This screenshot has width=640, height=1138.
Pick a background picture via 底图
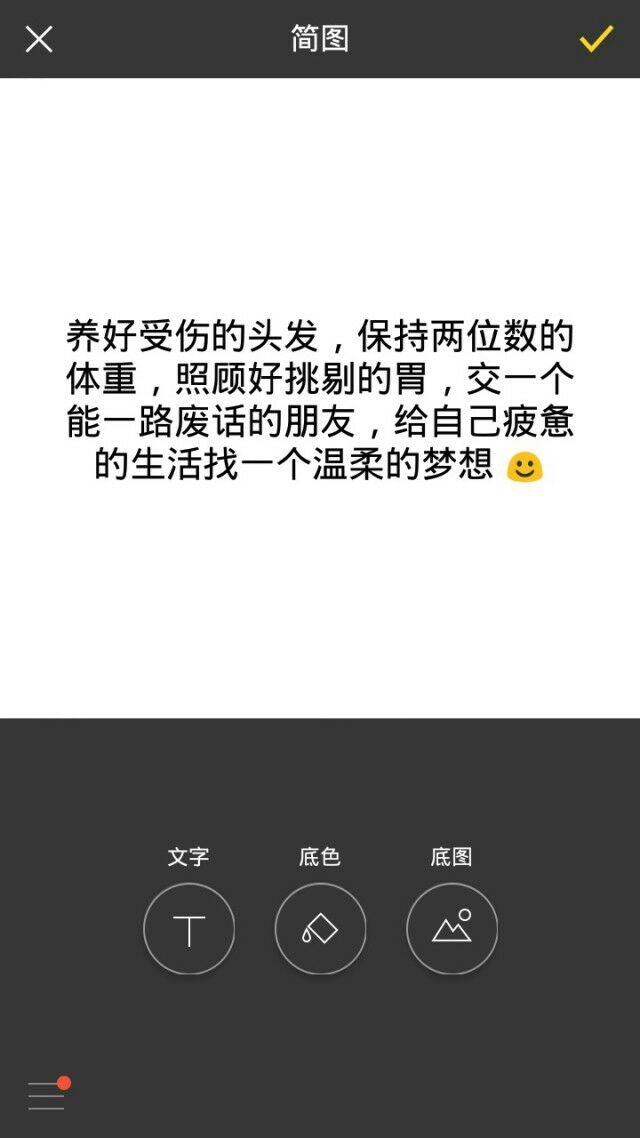tap(451, 928)
